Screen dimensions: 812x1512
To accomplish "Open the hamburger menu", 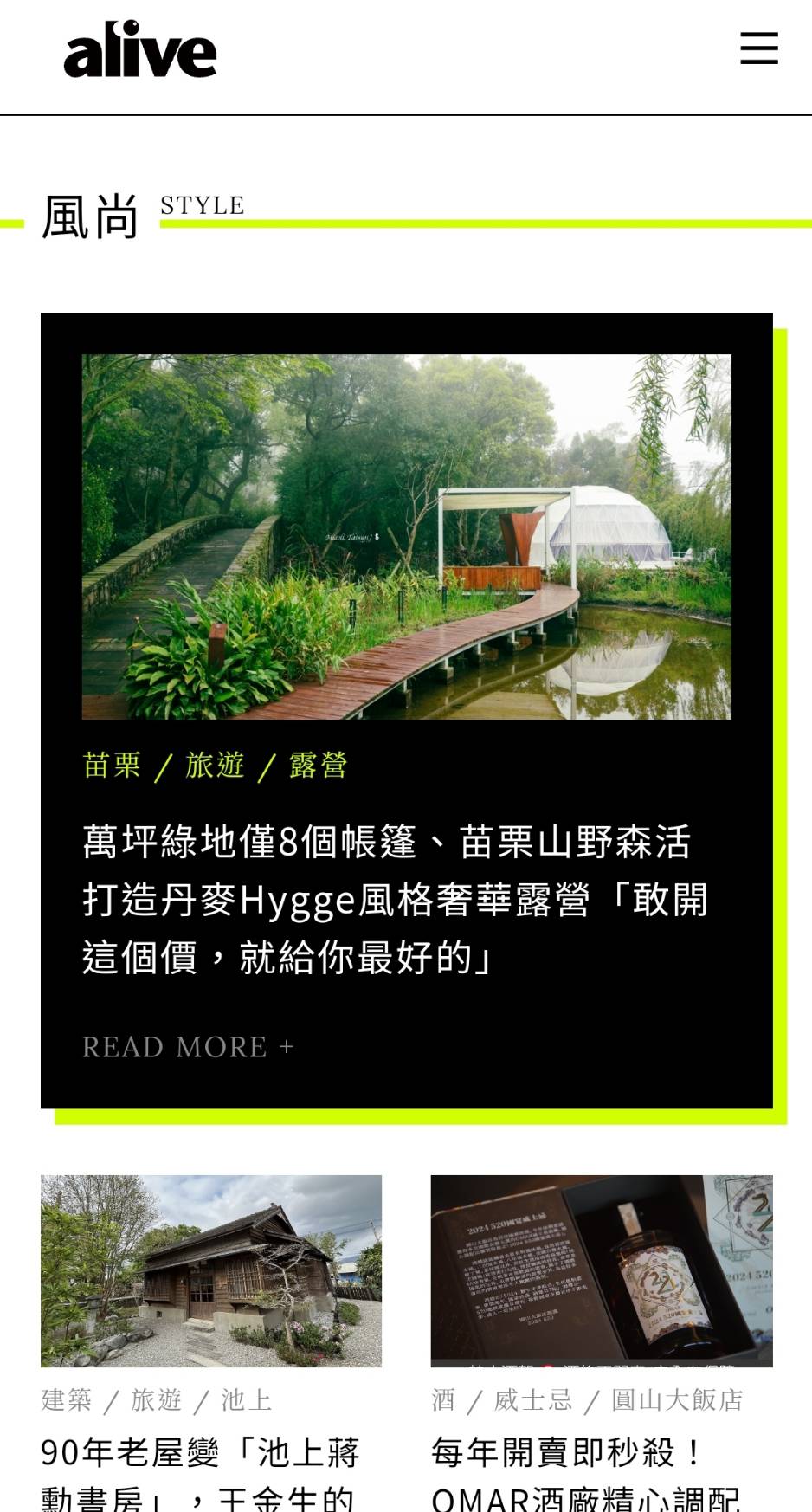I will (759, 48).
